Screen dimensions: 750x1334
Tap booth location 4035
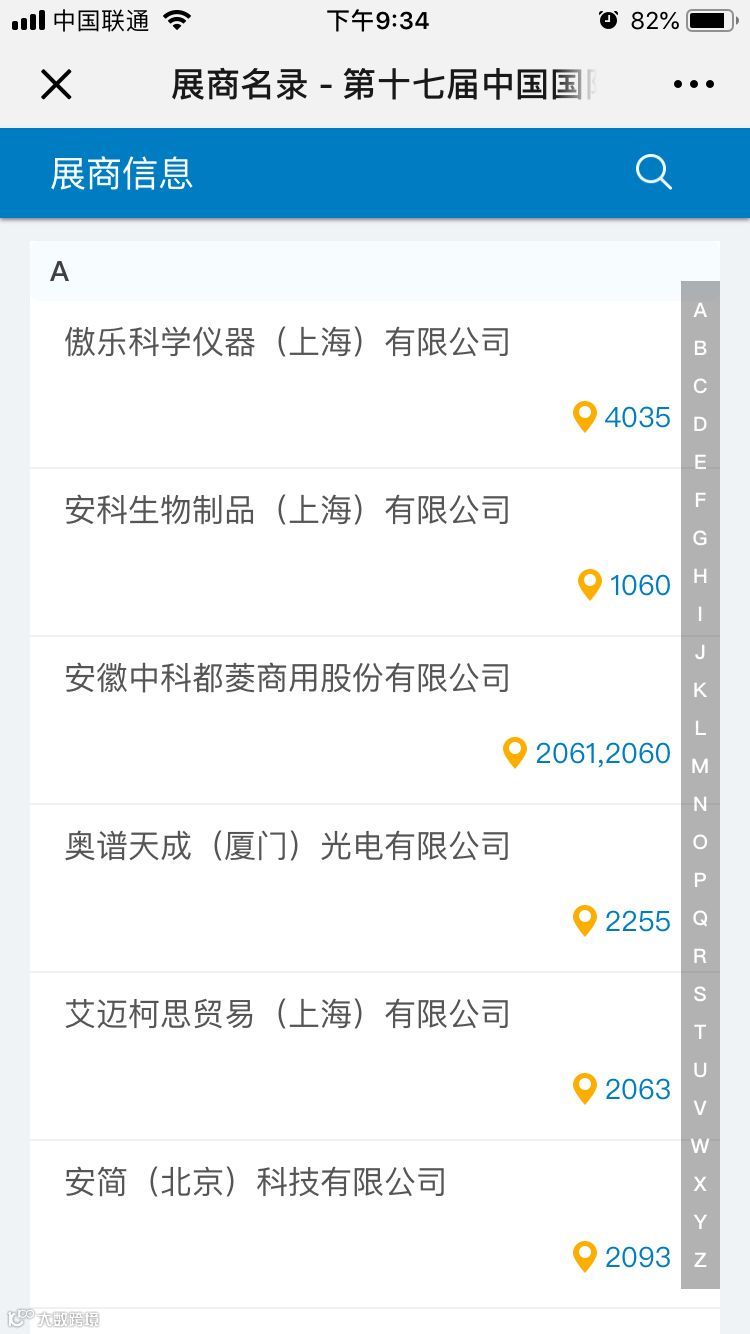coord(622,417)
